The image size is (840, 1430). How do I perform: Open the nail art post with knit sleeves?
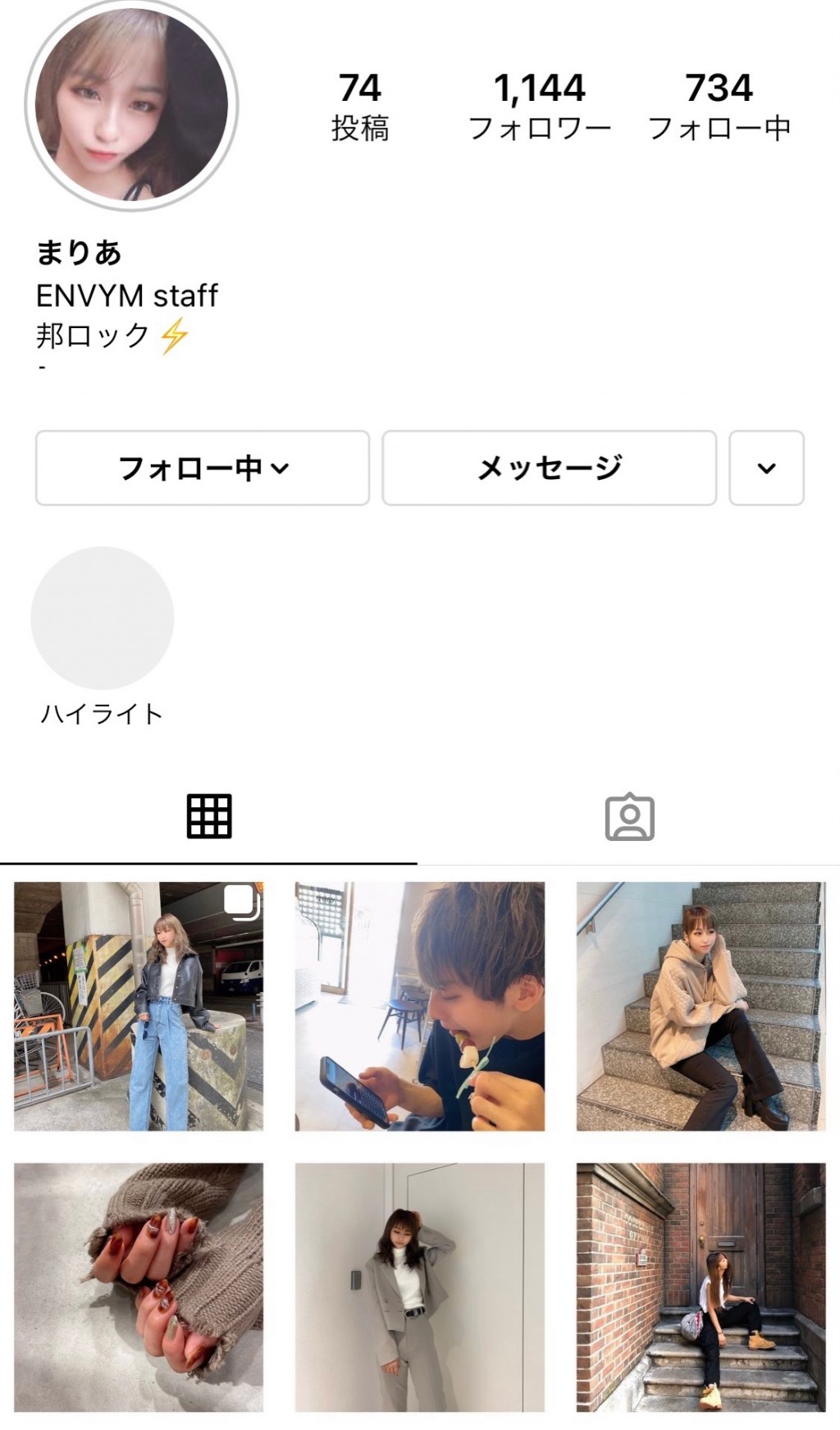139,1286
